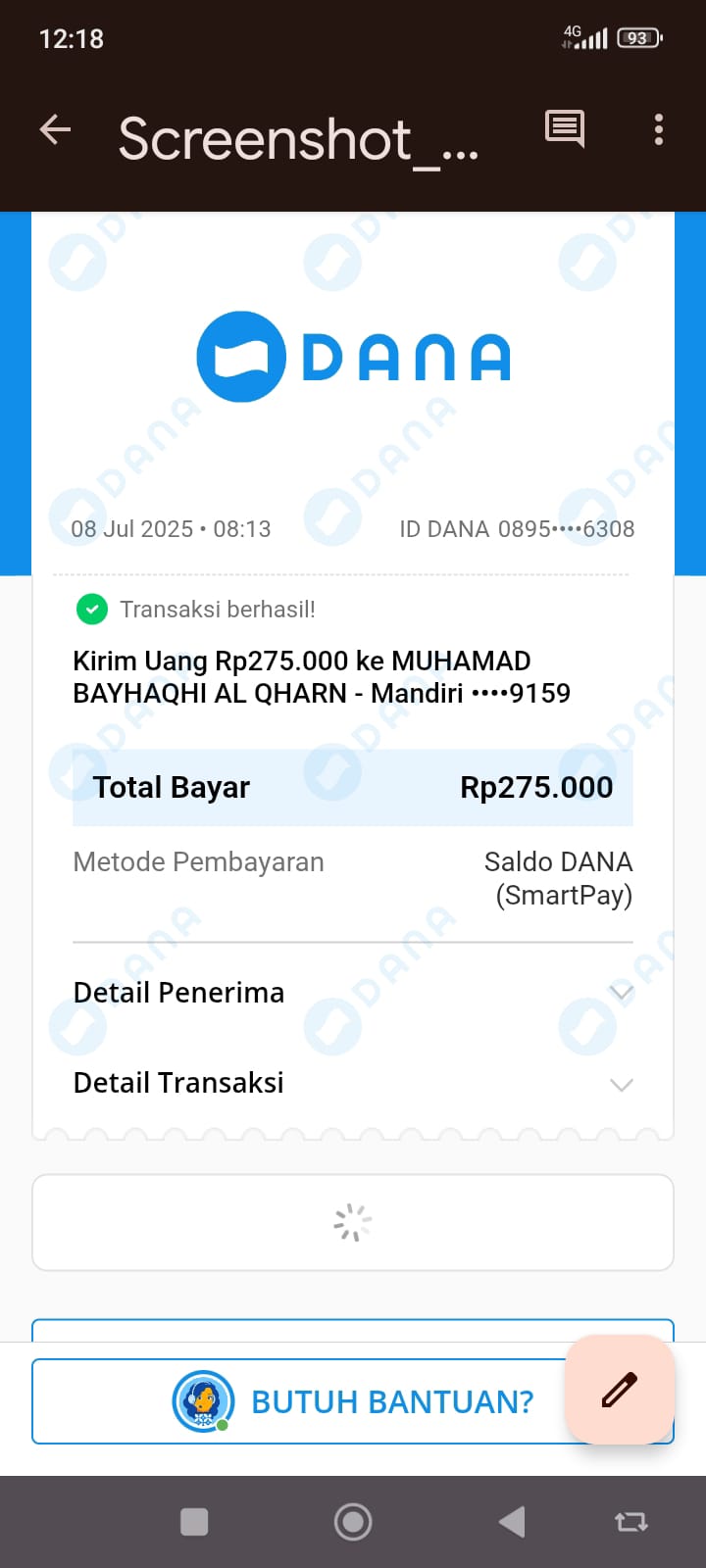Screen dimensions: 706x1568
Task: Edit the image with the pencil button
Action: click(x=619, y=1389)
